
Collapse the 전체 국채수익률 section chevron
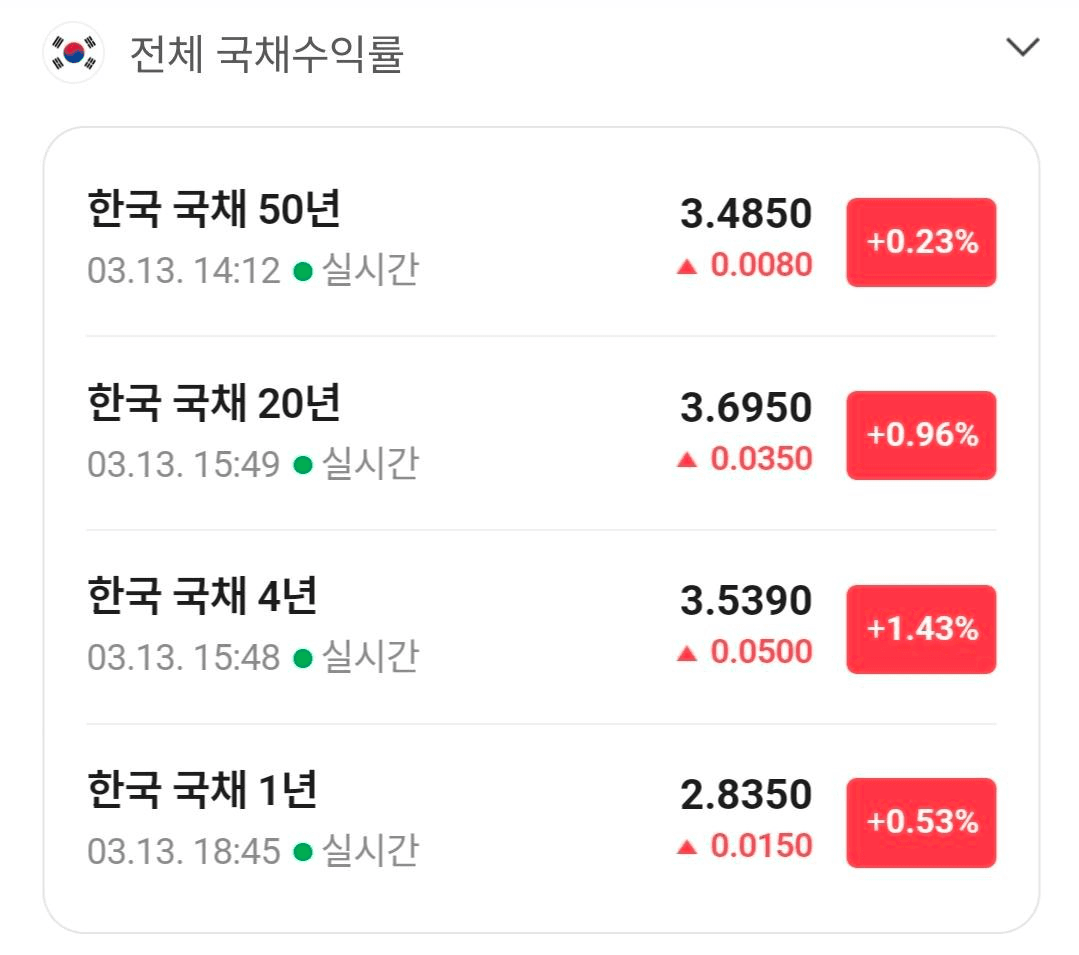[1022, 48]
